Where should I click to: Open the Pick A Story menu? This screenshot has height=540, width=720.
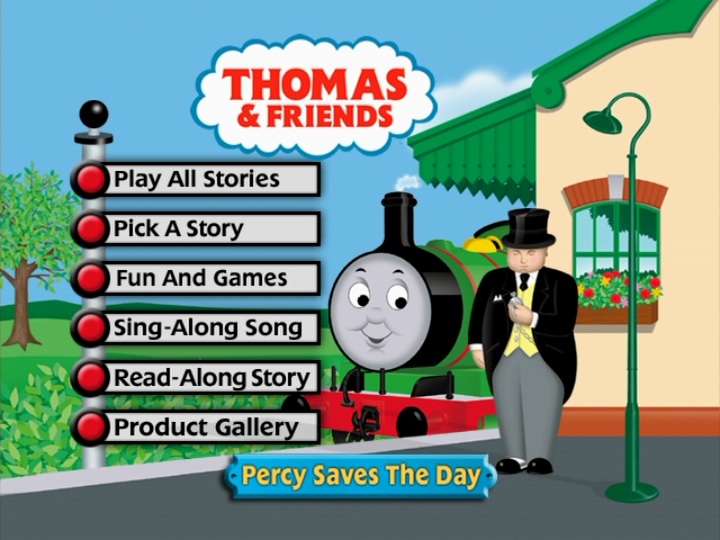pos(197,229)
